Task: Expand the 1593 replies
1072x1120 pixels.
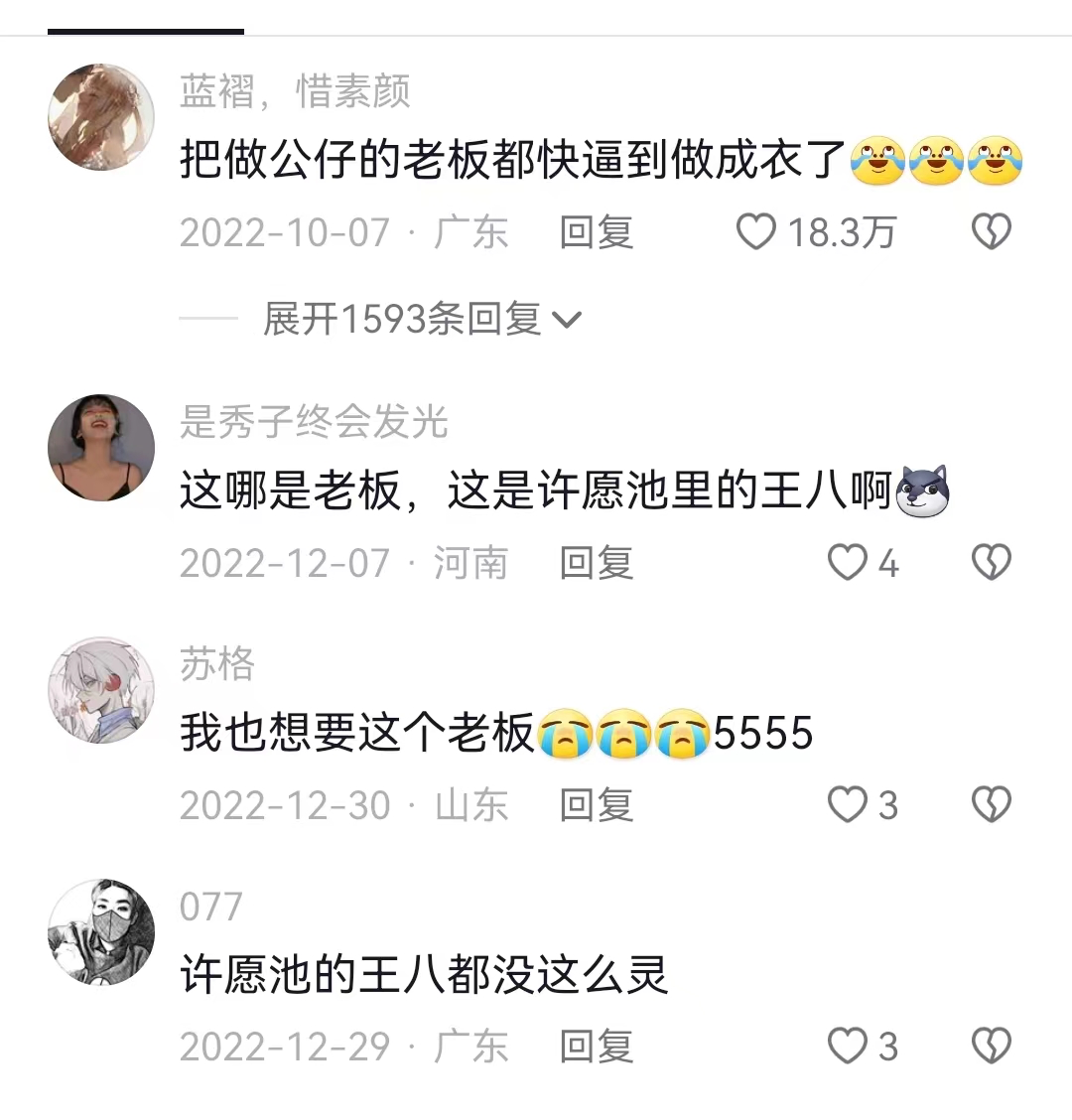Action: pyautogui.click(x=421, y=320)
